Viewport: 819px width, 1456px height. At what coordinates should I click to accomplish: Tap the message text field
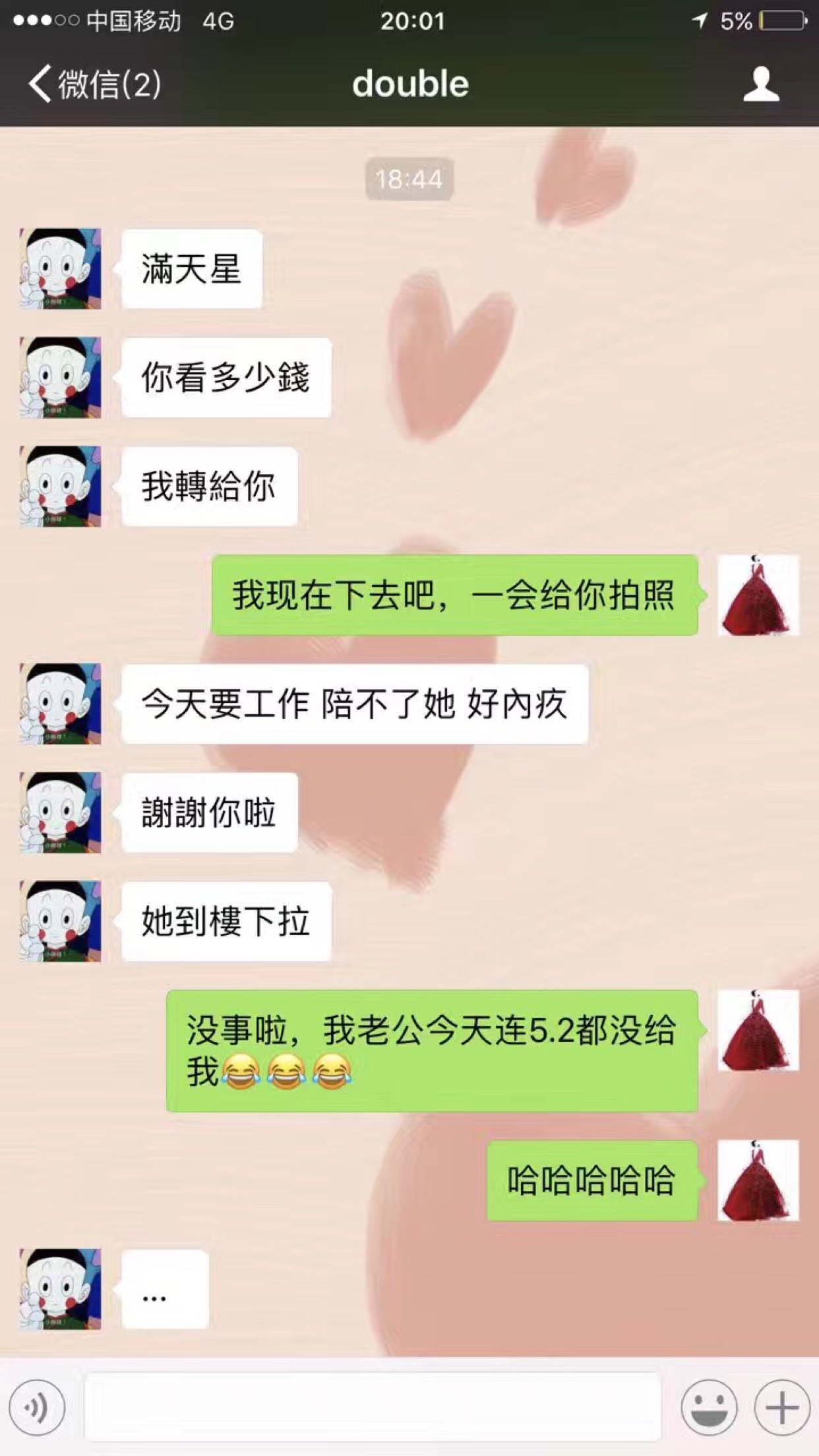[x=373, y=1407]
